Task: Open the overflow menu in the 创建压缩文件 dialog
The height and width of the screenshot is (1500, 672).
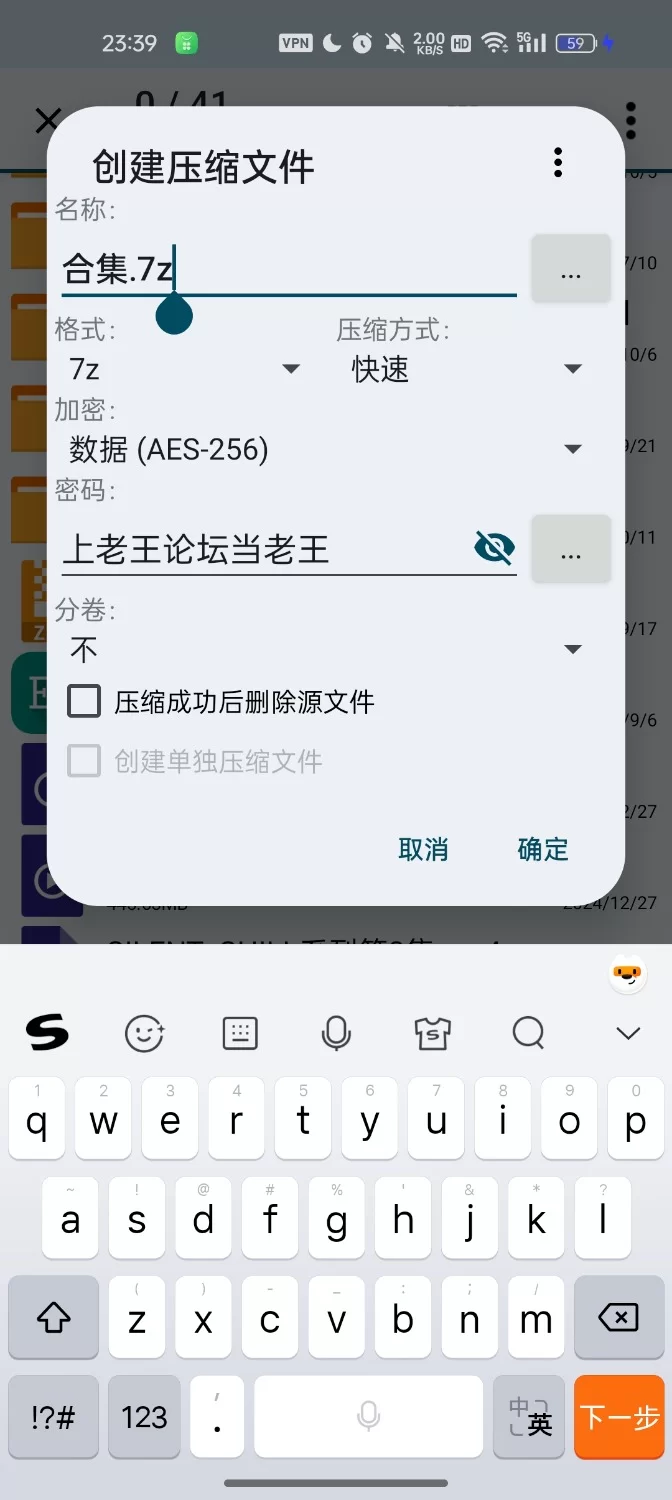Action: (558, 162)
